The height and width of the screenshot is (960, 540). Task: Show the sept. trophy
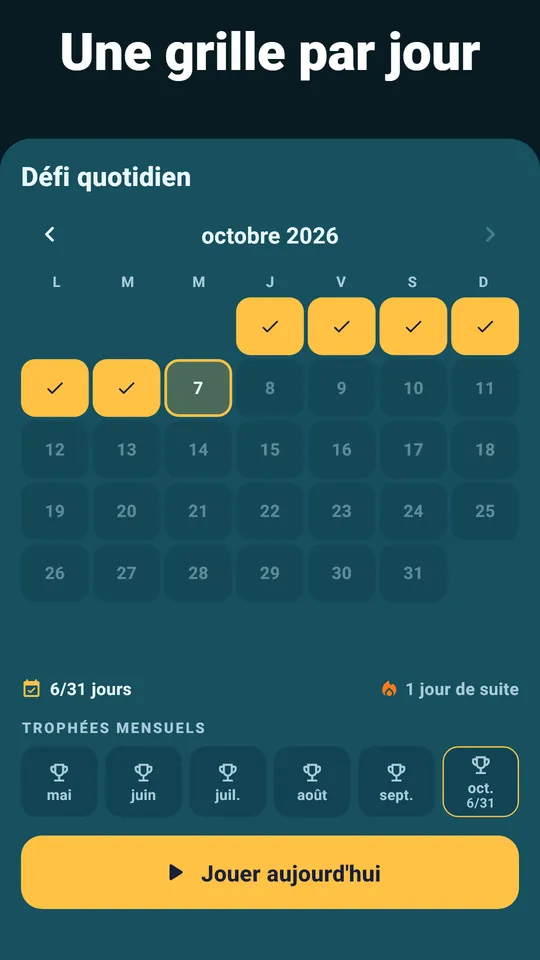coord(397,782)
